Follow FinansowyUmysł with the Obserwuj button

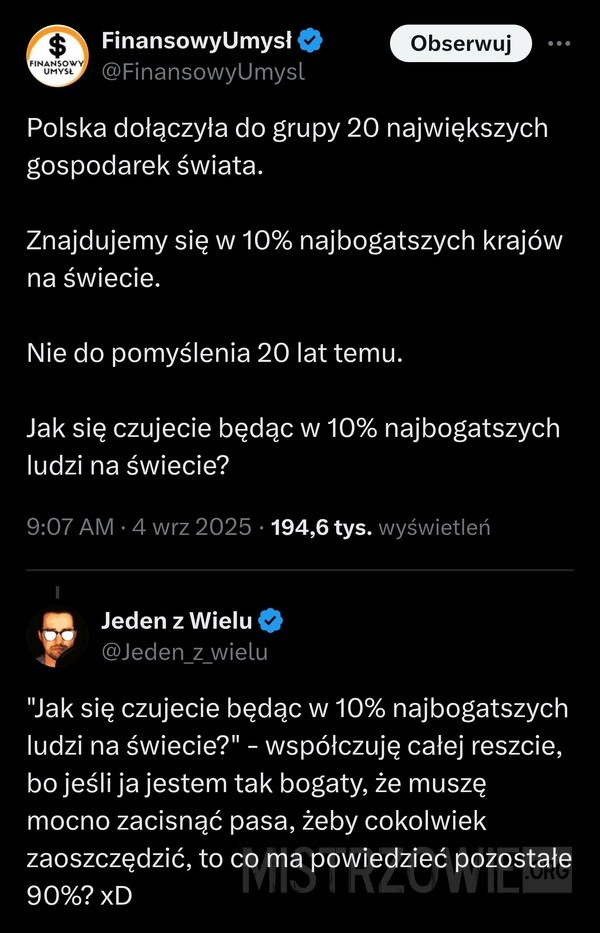pos(461,44)
